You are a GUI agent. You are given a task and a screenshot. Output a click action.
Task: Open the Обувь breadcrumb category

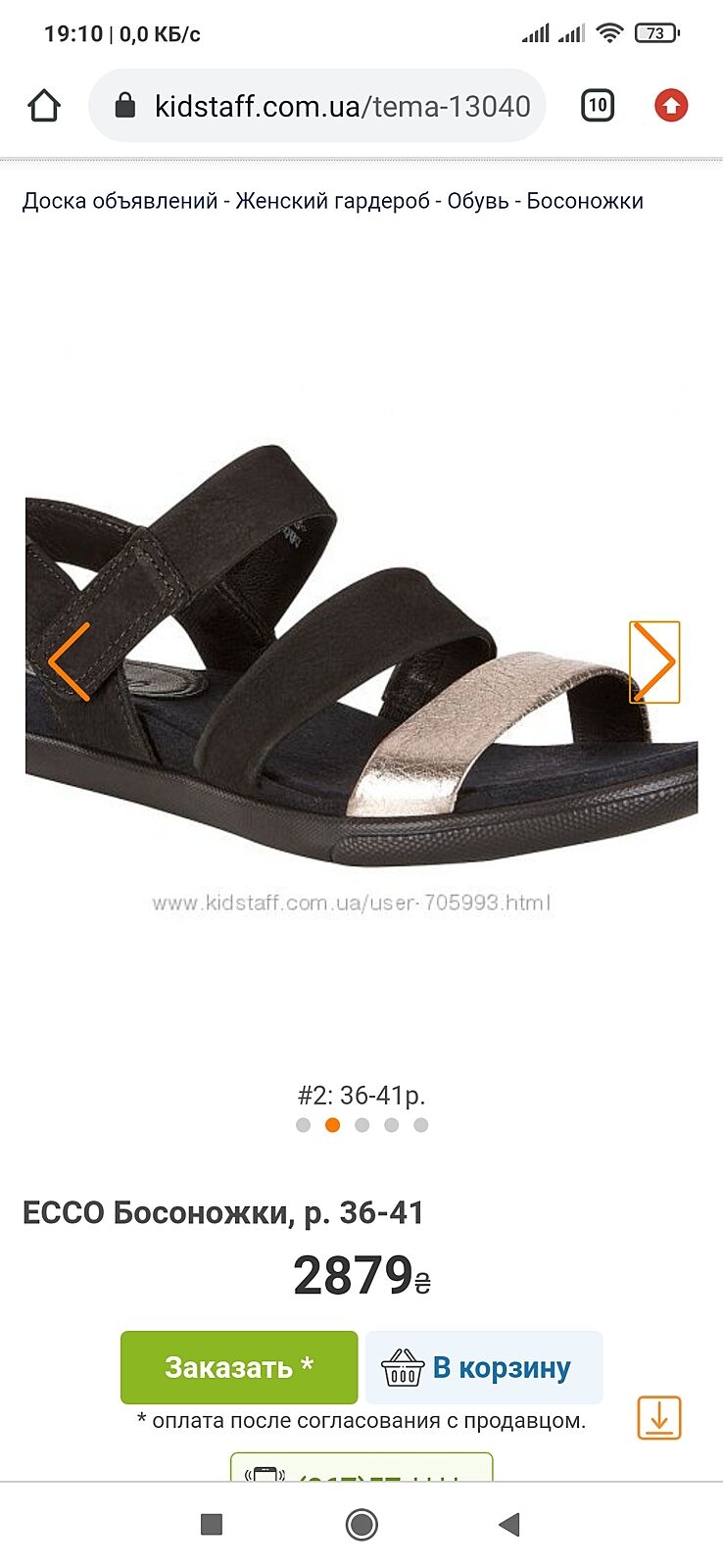point(478,201)
